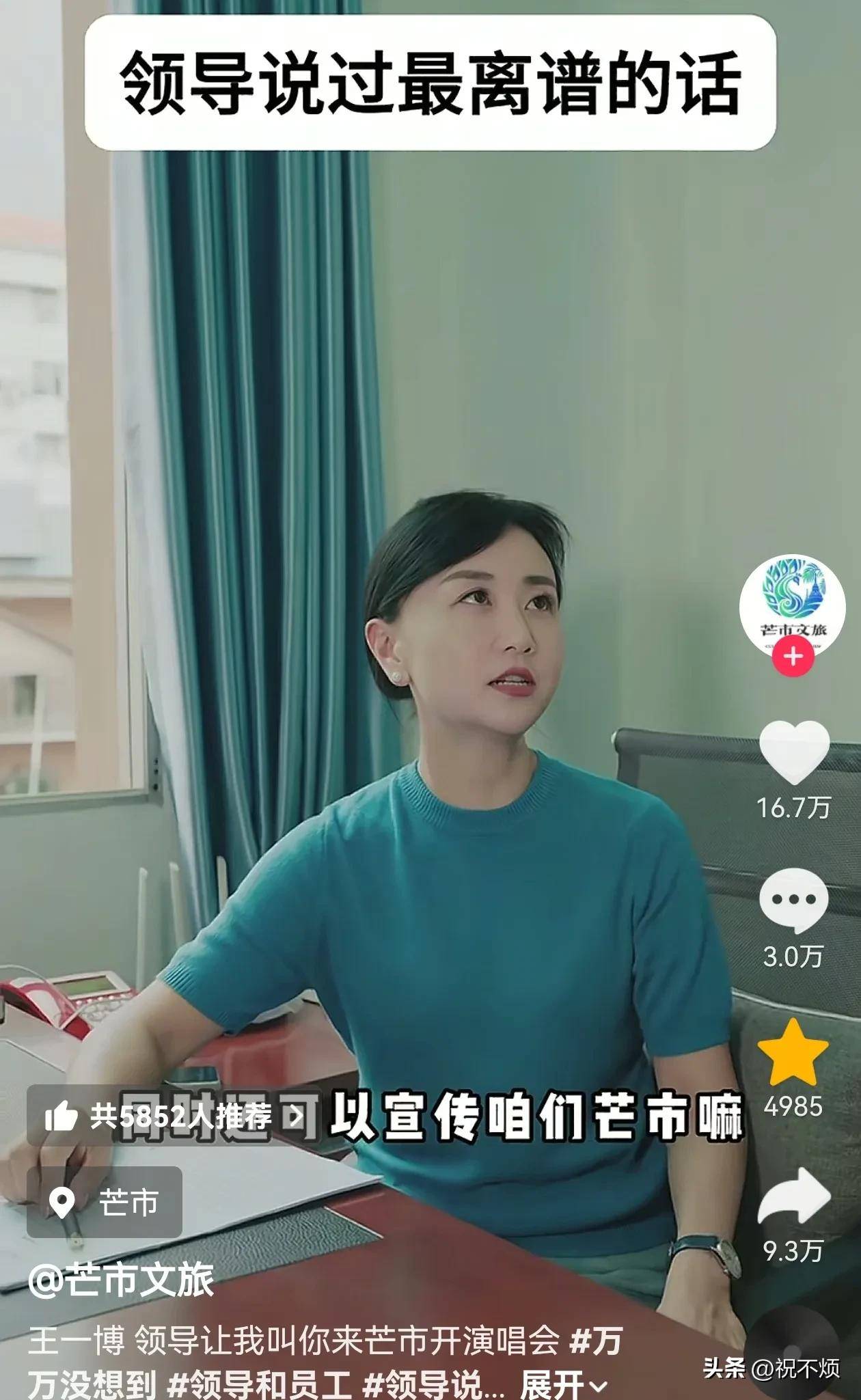The width and height of the screenshot is (861, 1400).
Task: Follow 芒市文旅 with the red plus button
Action: 793,657
